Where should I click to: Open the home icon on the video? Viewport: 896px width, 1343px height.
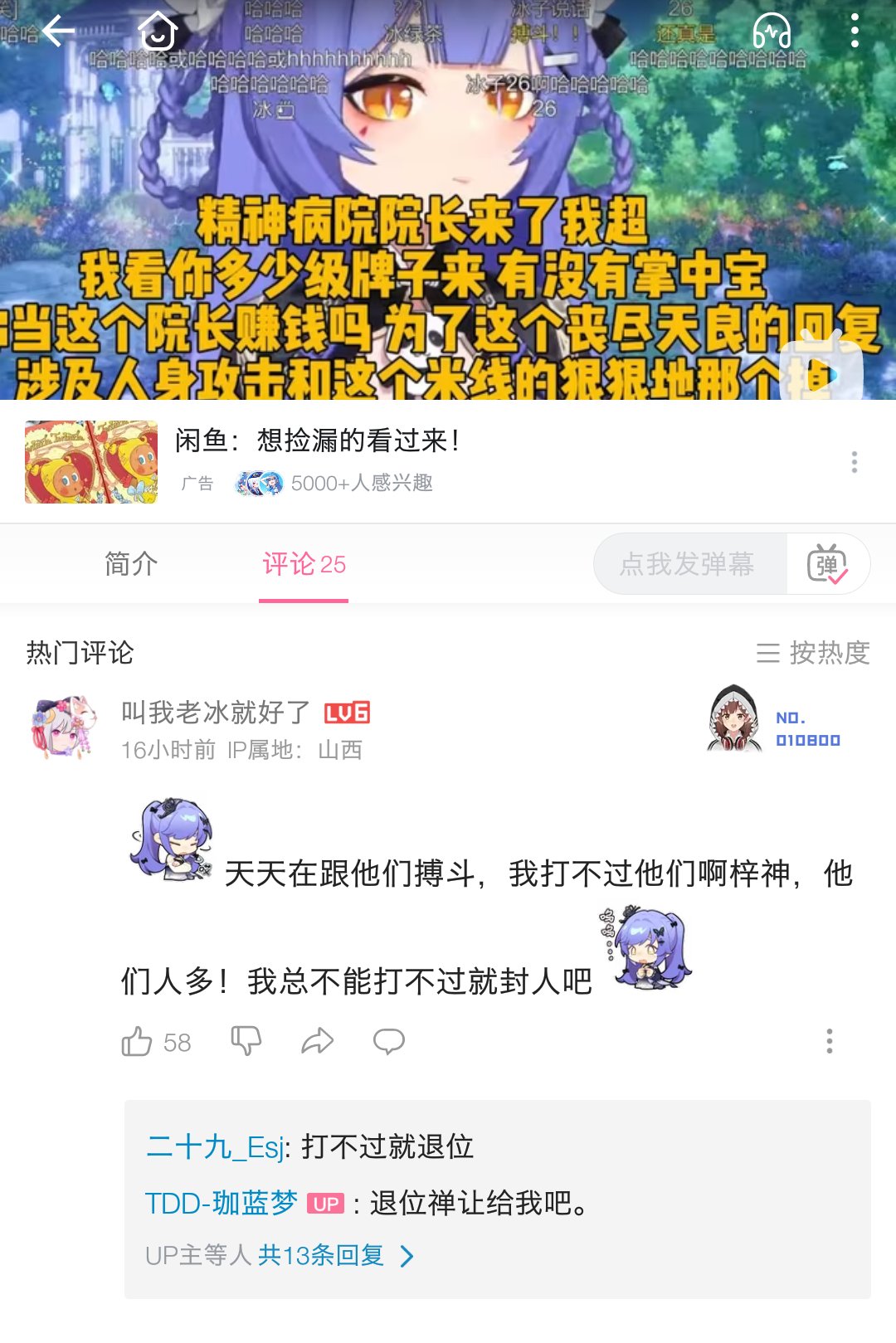pos(158,32)
